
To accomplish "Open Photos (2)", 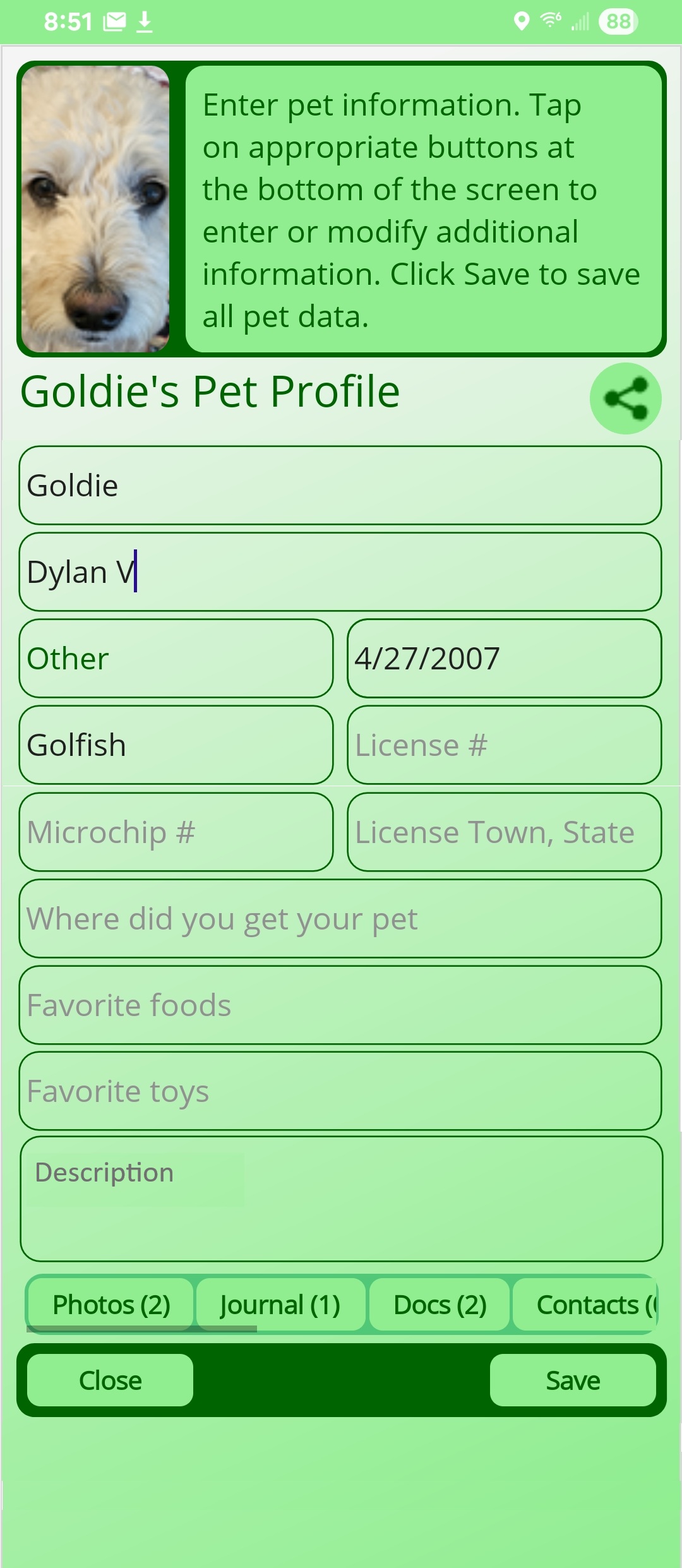I will coord(111,1304).
